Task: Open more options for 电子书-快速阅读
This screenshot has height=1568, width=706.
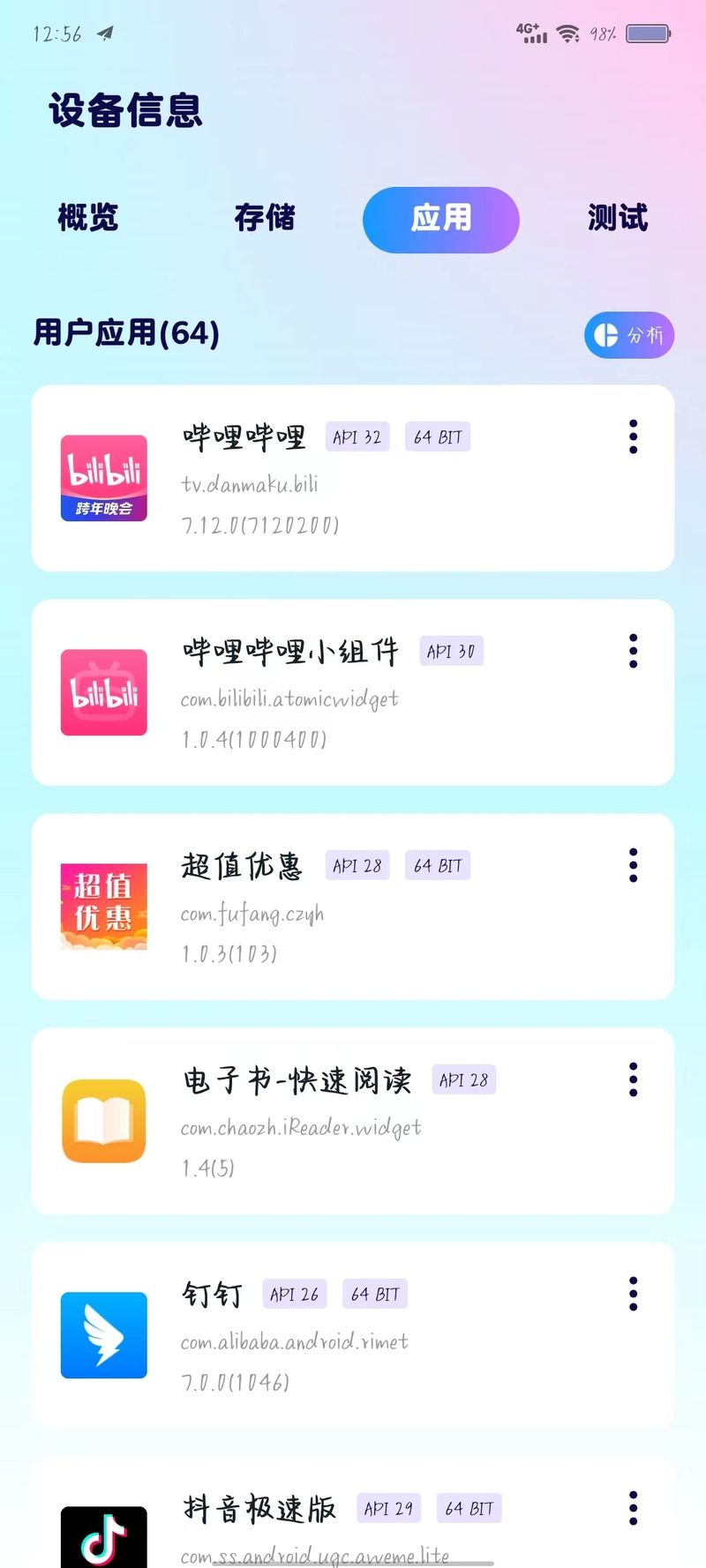Action: tap(633, 1079)
